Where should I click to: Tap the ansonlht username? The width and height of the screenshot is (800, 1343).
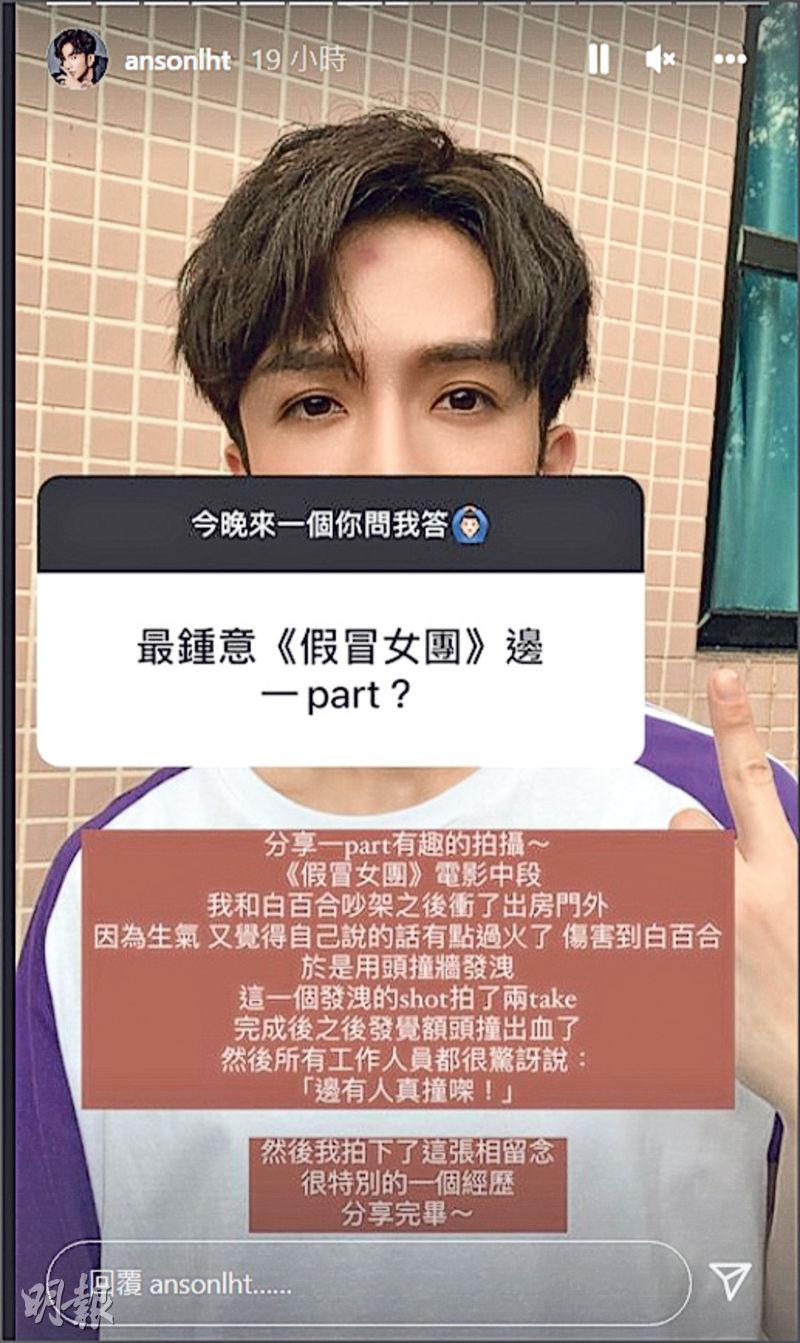tap(177, 60)
